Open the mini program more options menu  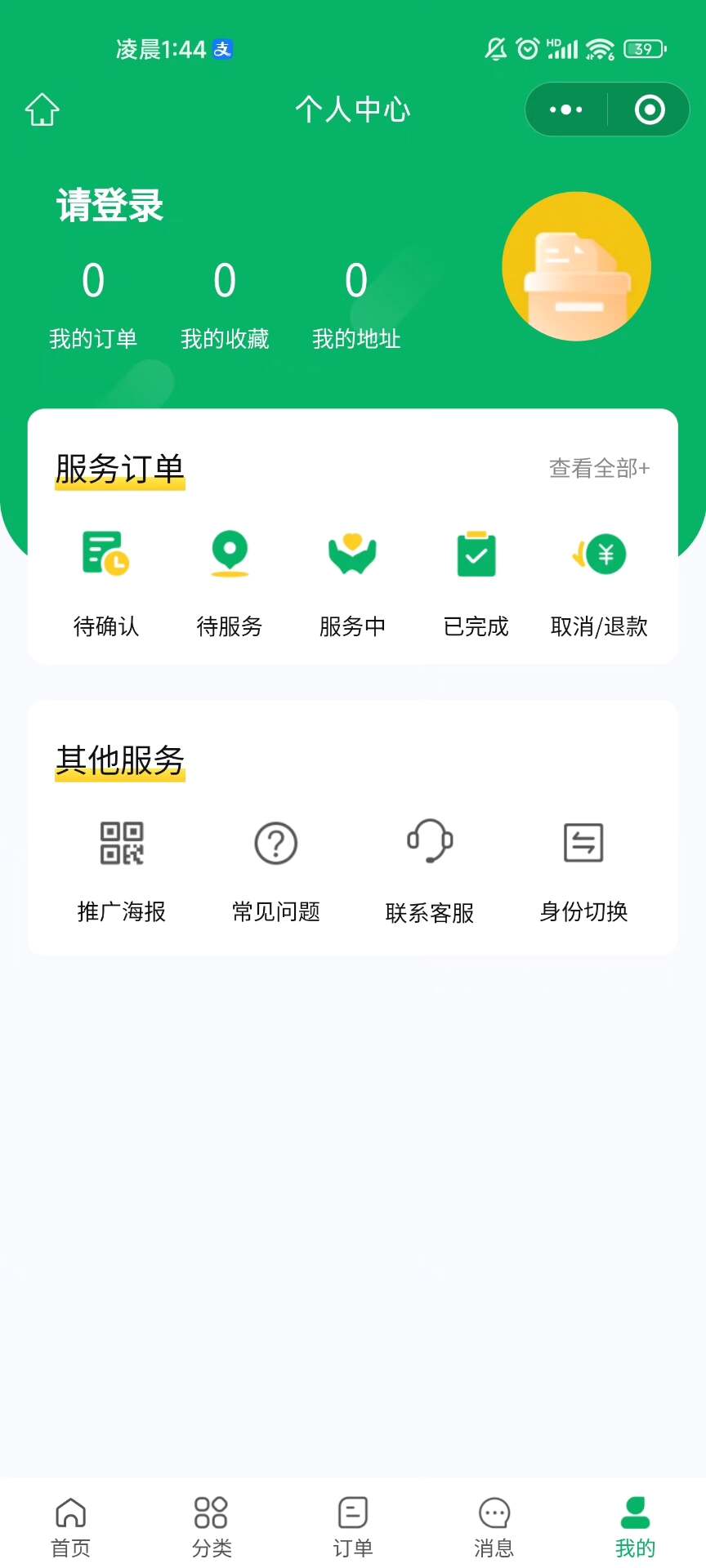(x=566, y=109)
